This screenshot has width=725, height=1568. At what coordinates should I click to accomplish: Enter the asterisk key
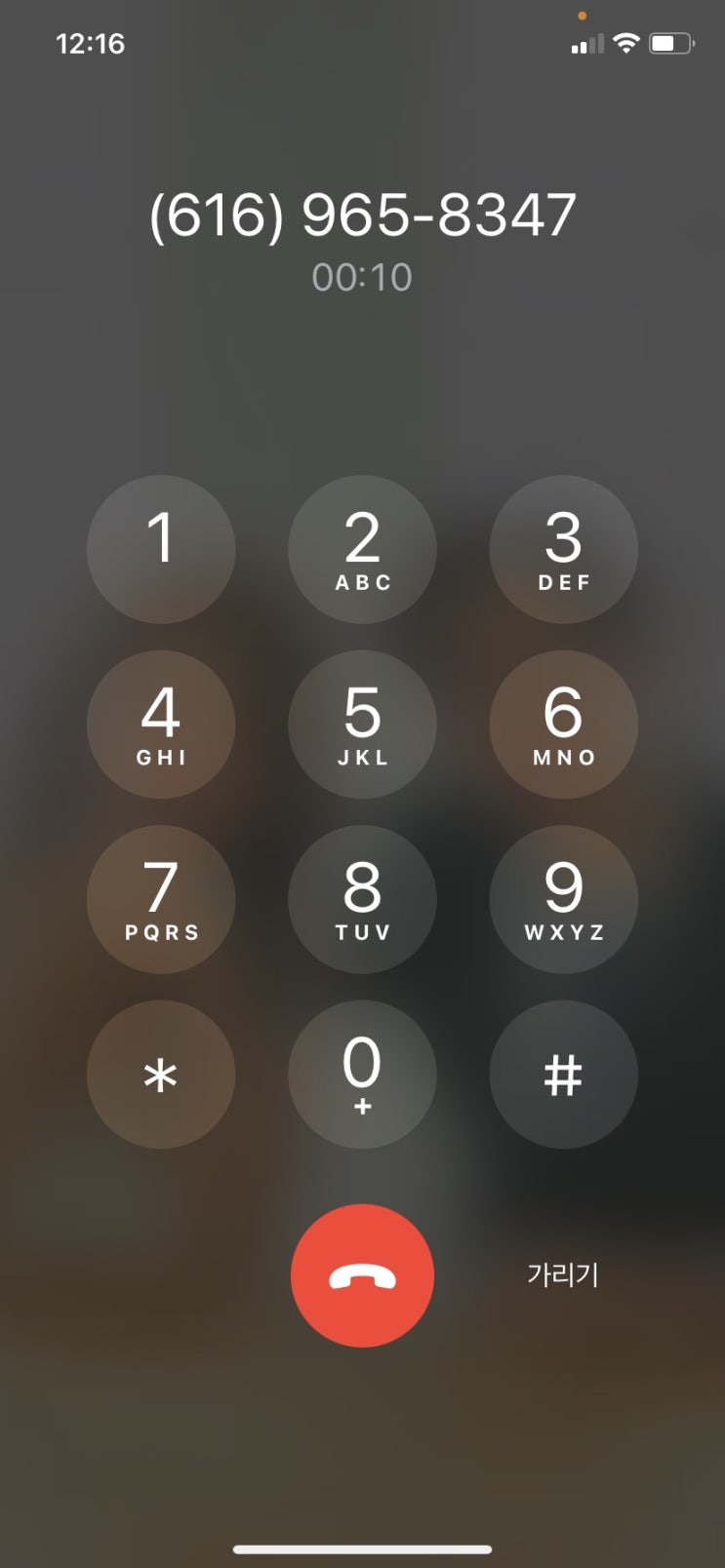(x=161, y=1075)
